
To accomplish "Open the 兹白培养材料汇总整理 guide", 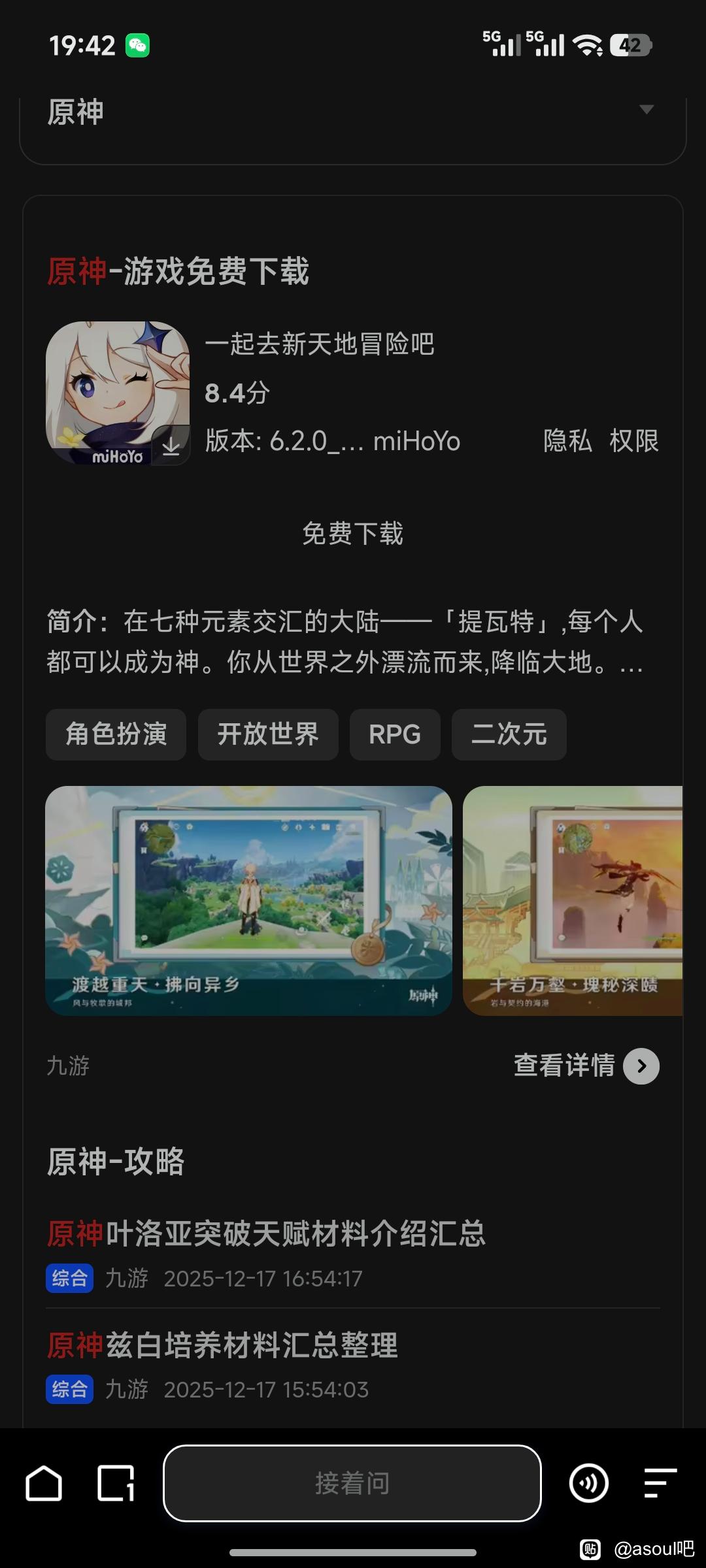I will click(222, 1345).
